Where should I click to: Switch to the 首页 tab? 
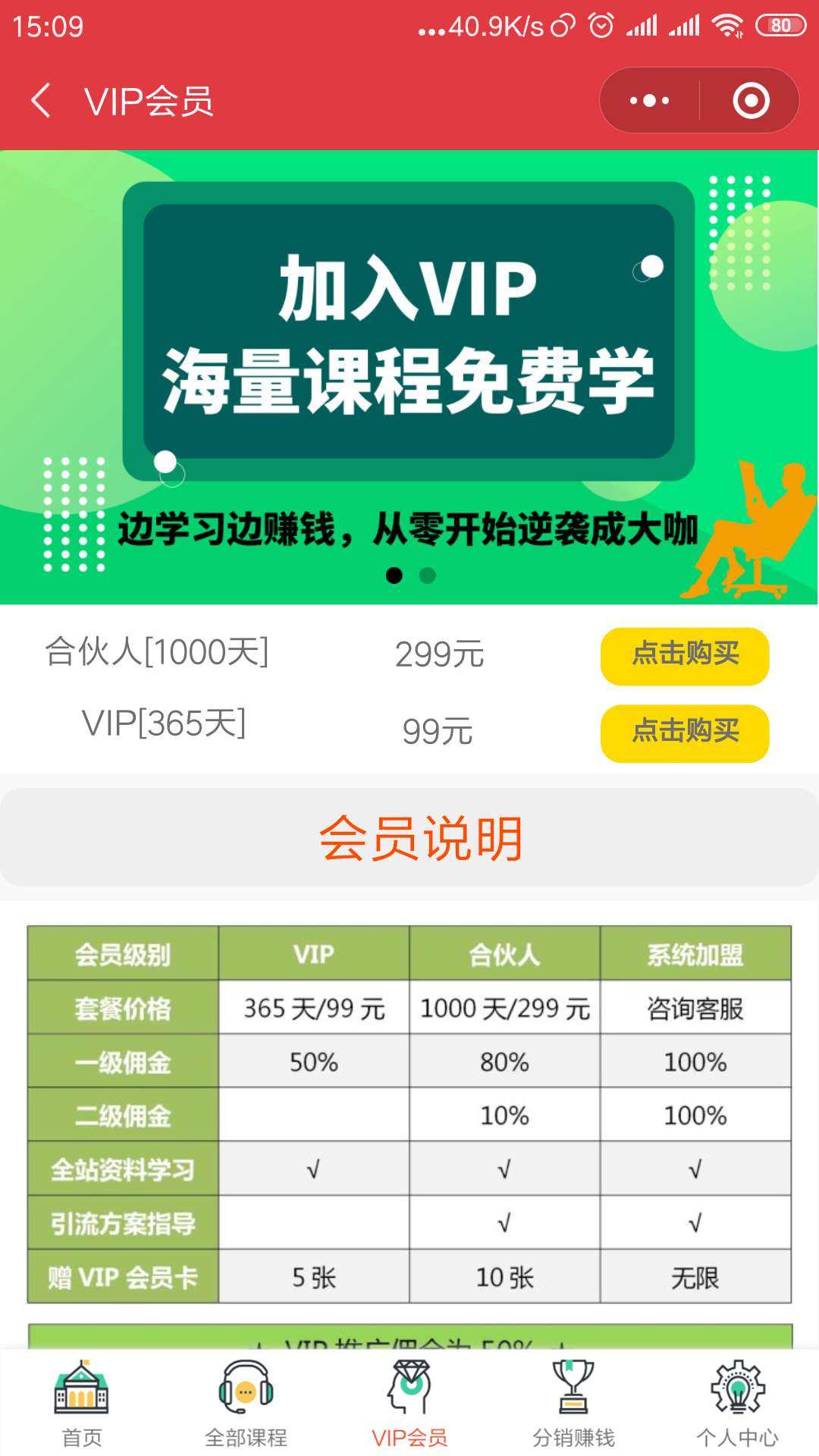(x=82, y=1403)
